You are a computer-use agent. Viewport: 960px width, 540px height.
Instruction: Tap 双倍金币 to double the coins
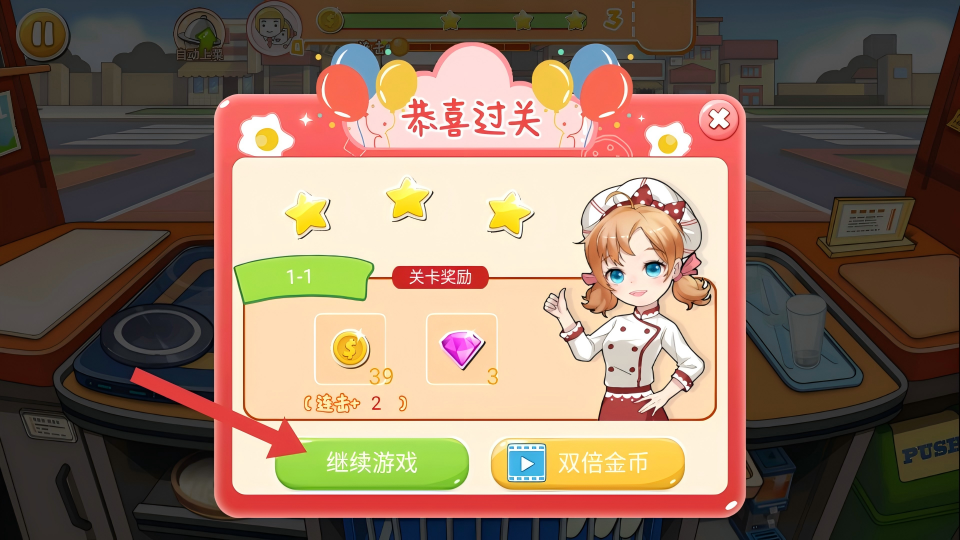(x=588, y=463)
